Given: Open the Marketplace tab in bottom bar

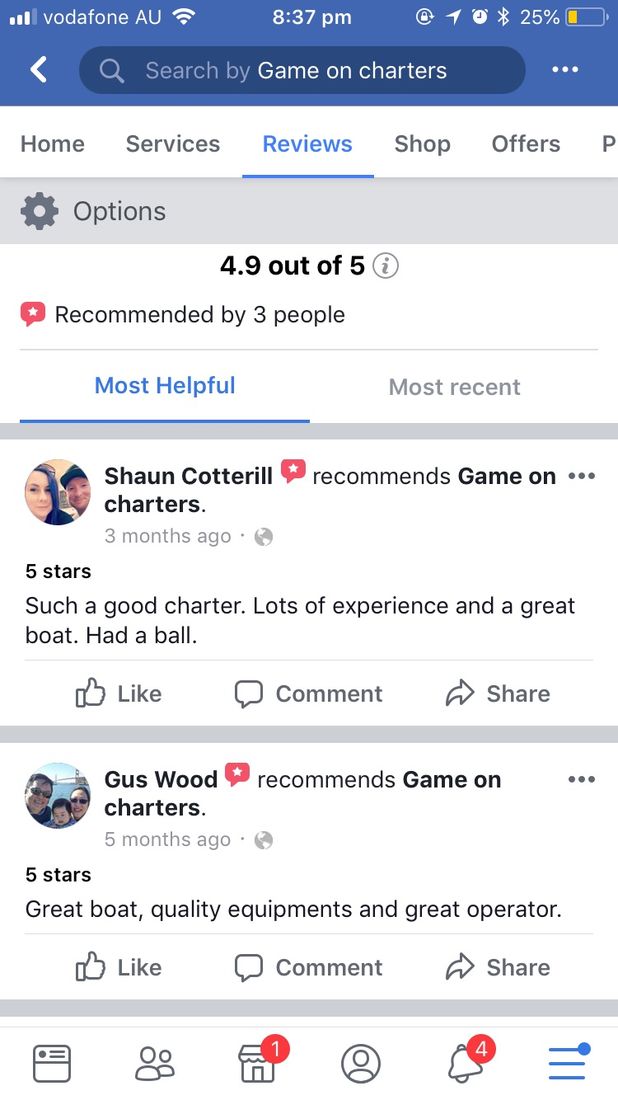Looking at the screenshot, I should [258, 1064].
